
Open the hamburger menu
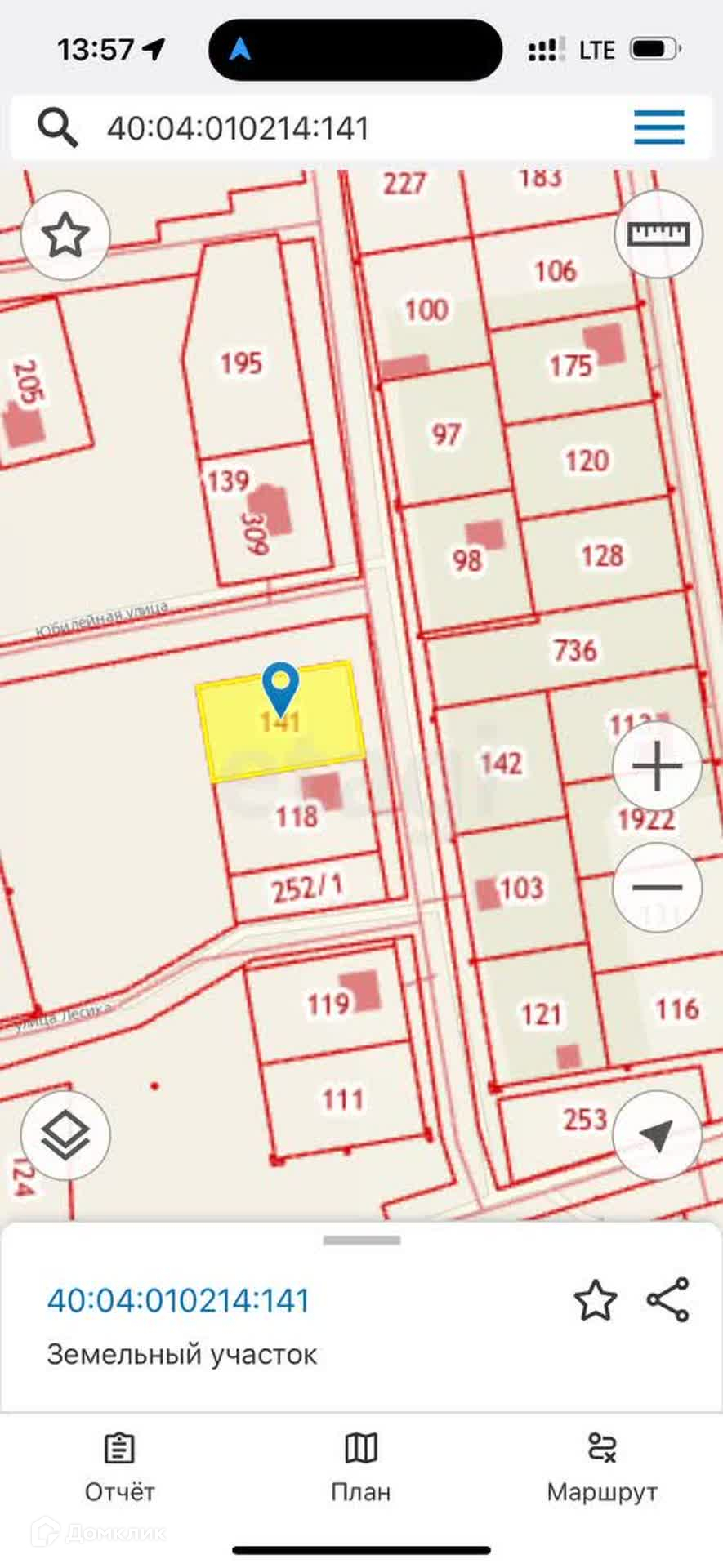(658, 127)
